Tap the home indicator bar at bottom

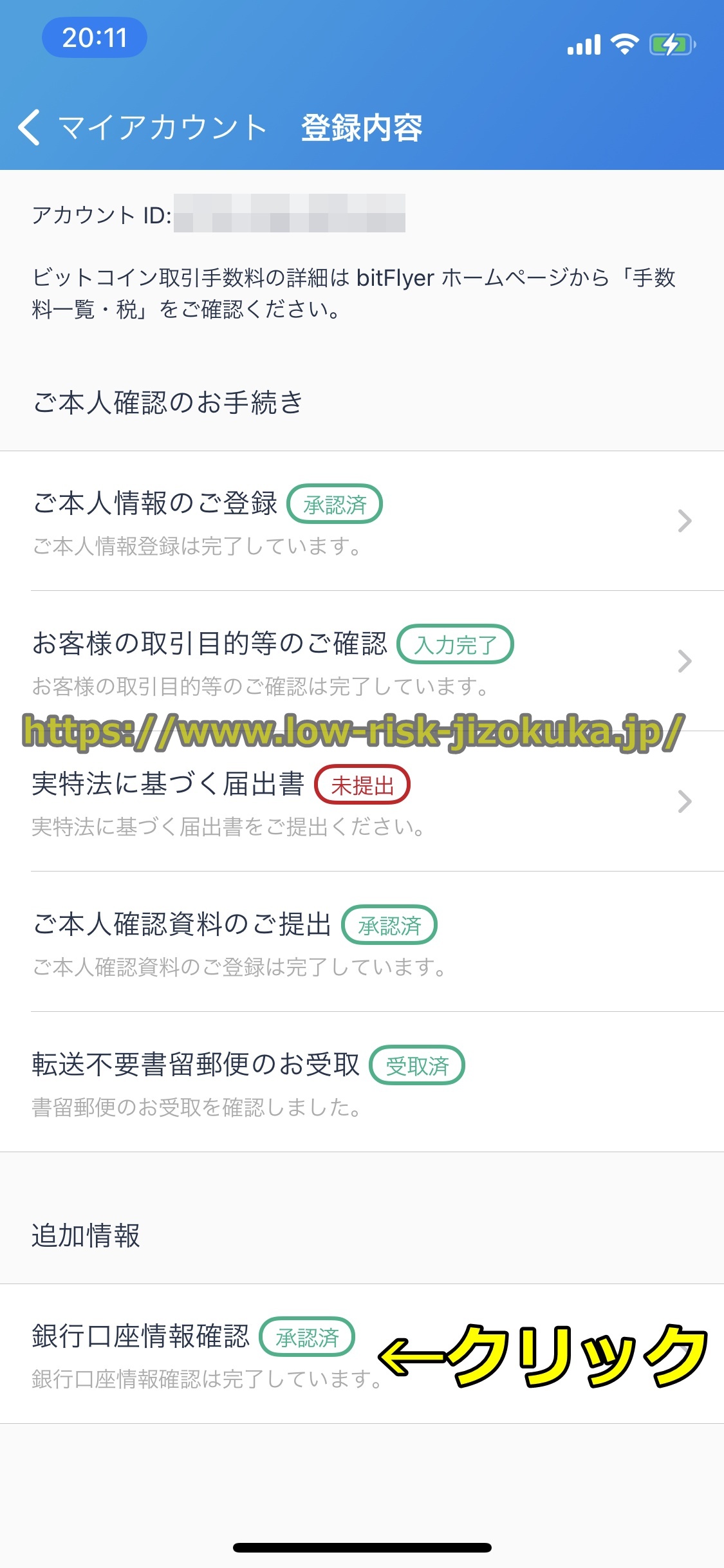(362, 1548)
